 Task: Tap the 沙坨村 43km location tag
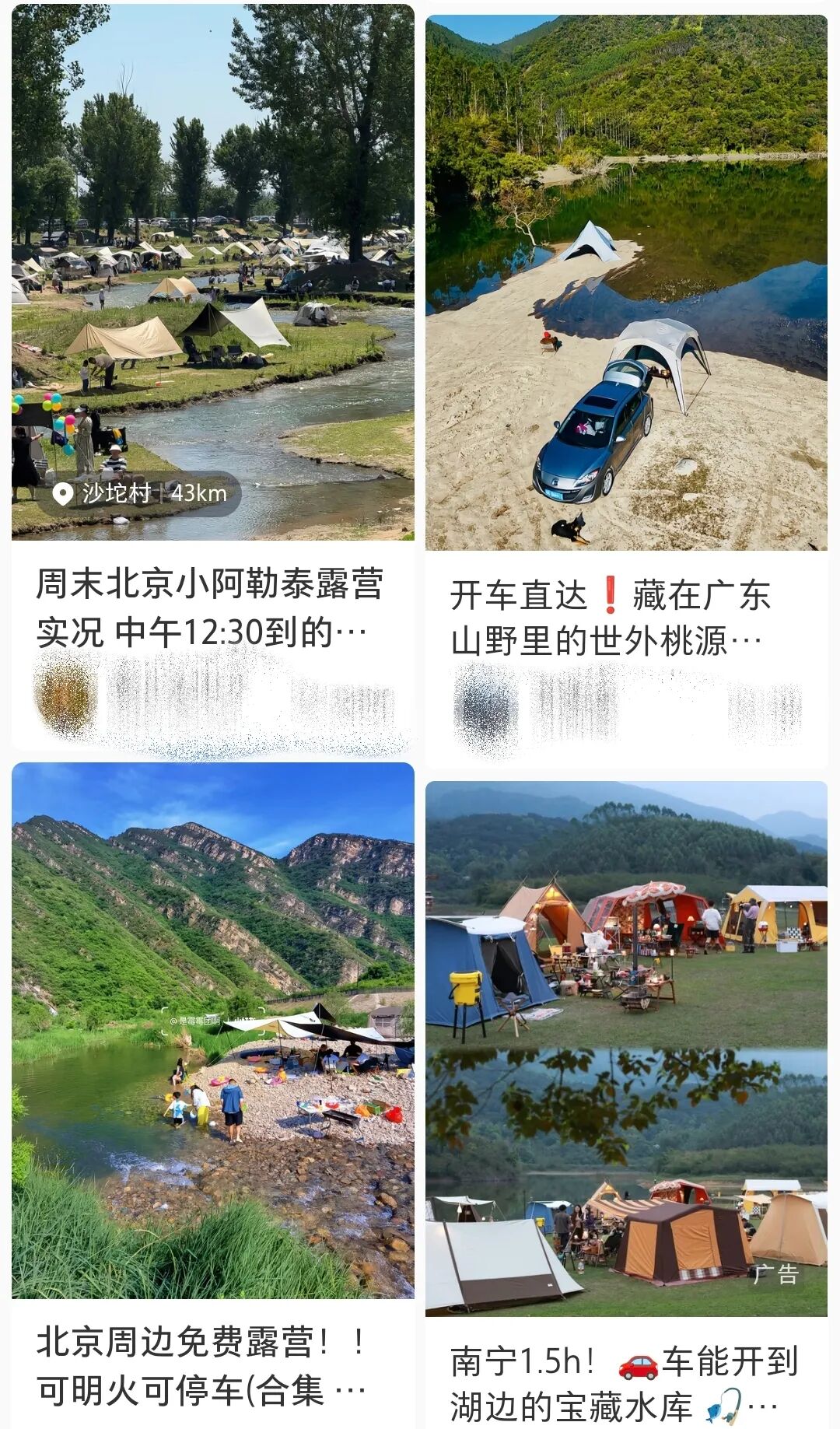(x=140, y=494)
